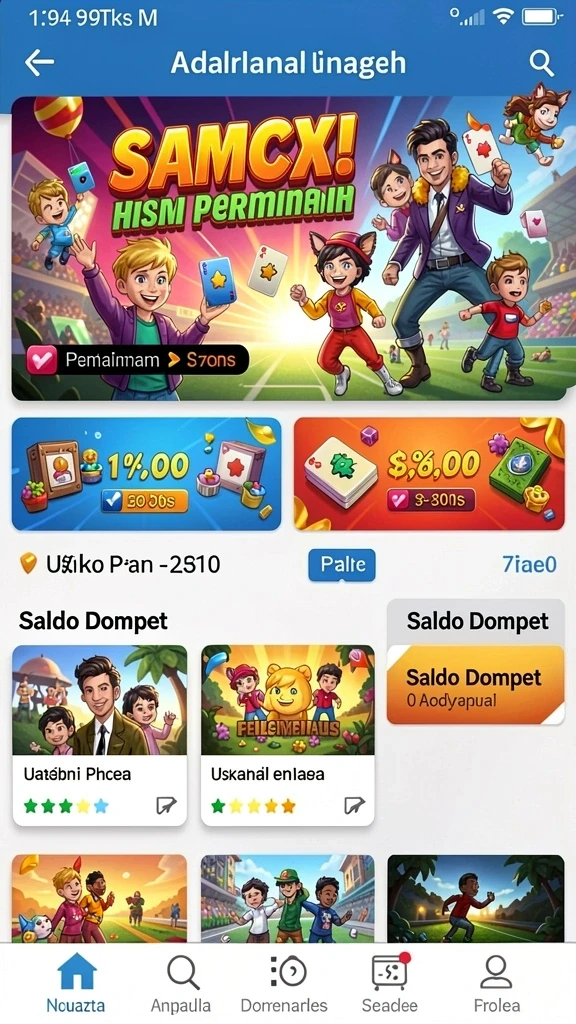This screenshot has width=576, height=1024.
Task: Open the blue 1%,00 promo card
Action: (146, 473)
